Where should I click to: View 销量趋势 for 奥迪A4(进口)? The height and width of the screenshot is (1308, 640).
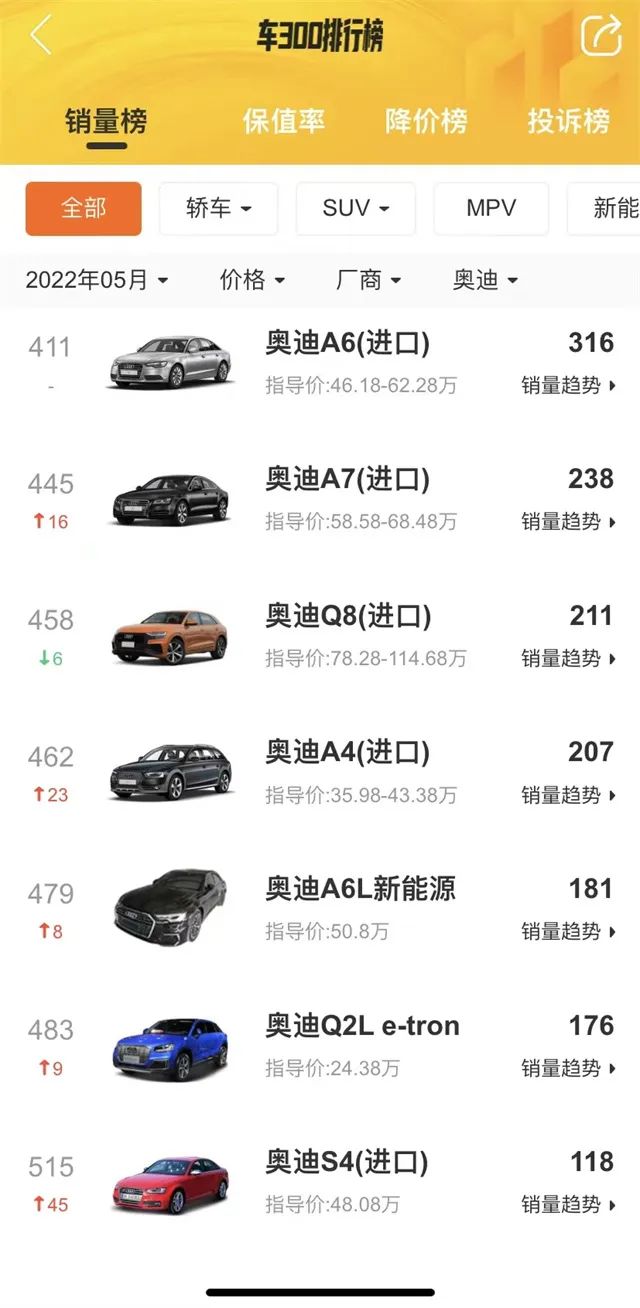point(568,795)
